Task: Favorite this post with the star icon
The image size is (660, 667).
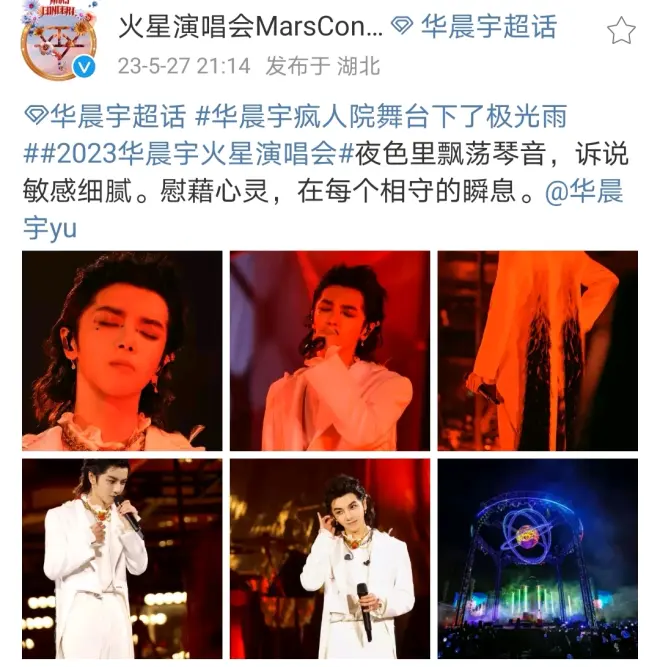Action: coord(621,30)
